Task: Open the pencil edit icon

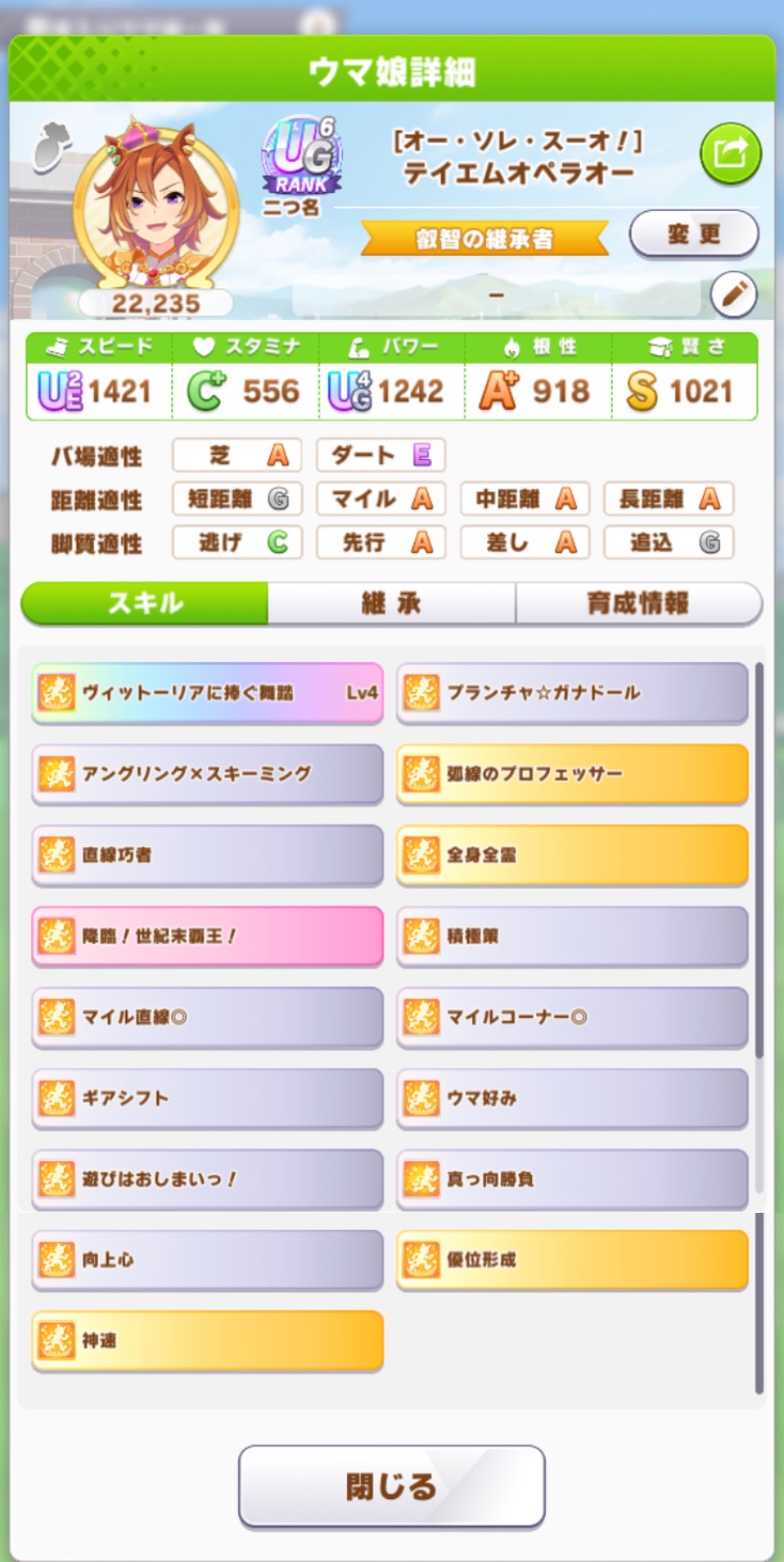Action: point(734,293)
